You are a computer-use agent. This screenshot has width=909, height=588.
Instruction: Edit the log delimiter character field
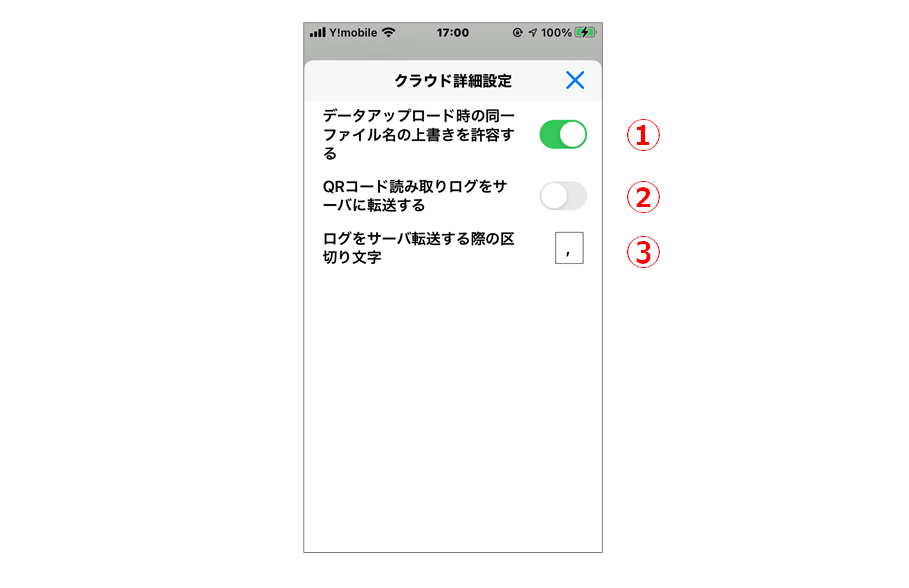click(x=569, y=248)
